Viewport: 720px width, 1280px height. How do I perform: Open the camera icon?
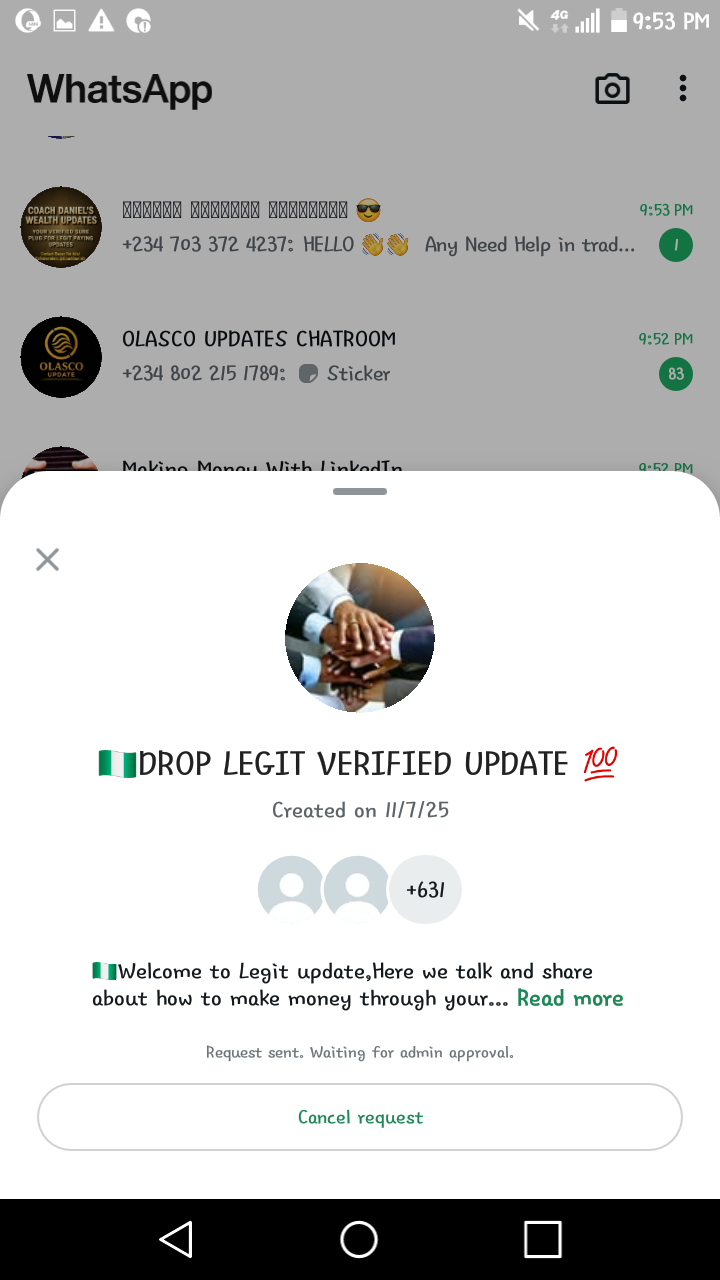612,89
